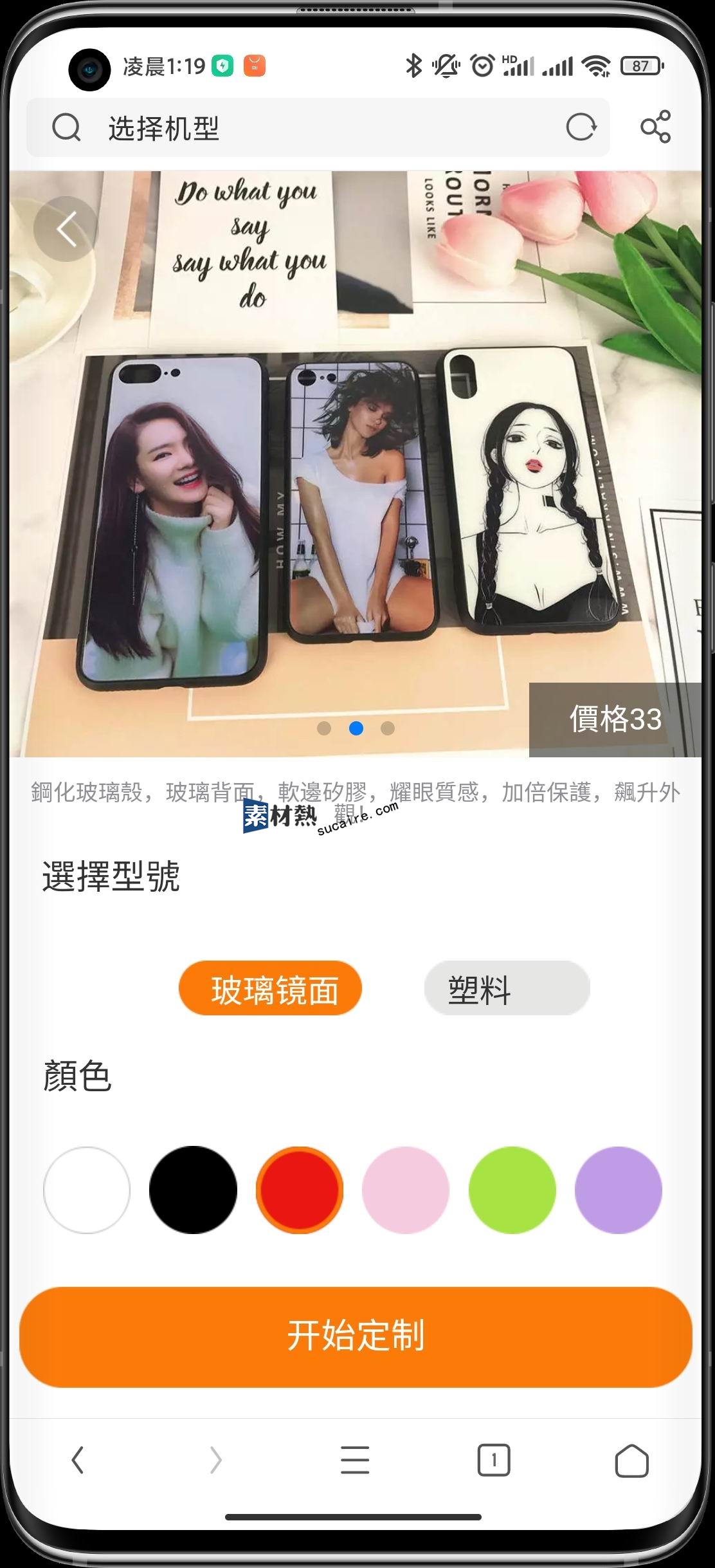Screen dimensions: 715x1568
Task: Pick the black color swatch
Action: 193,1190
